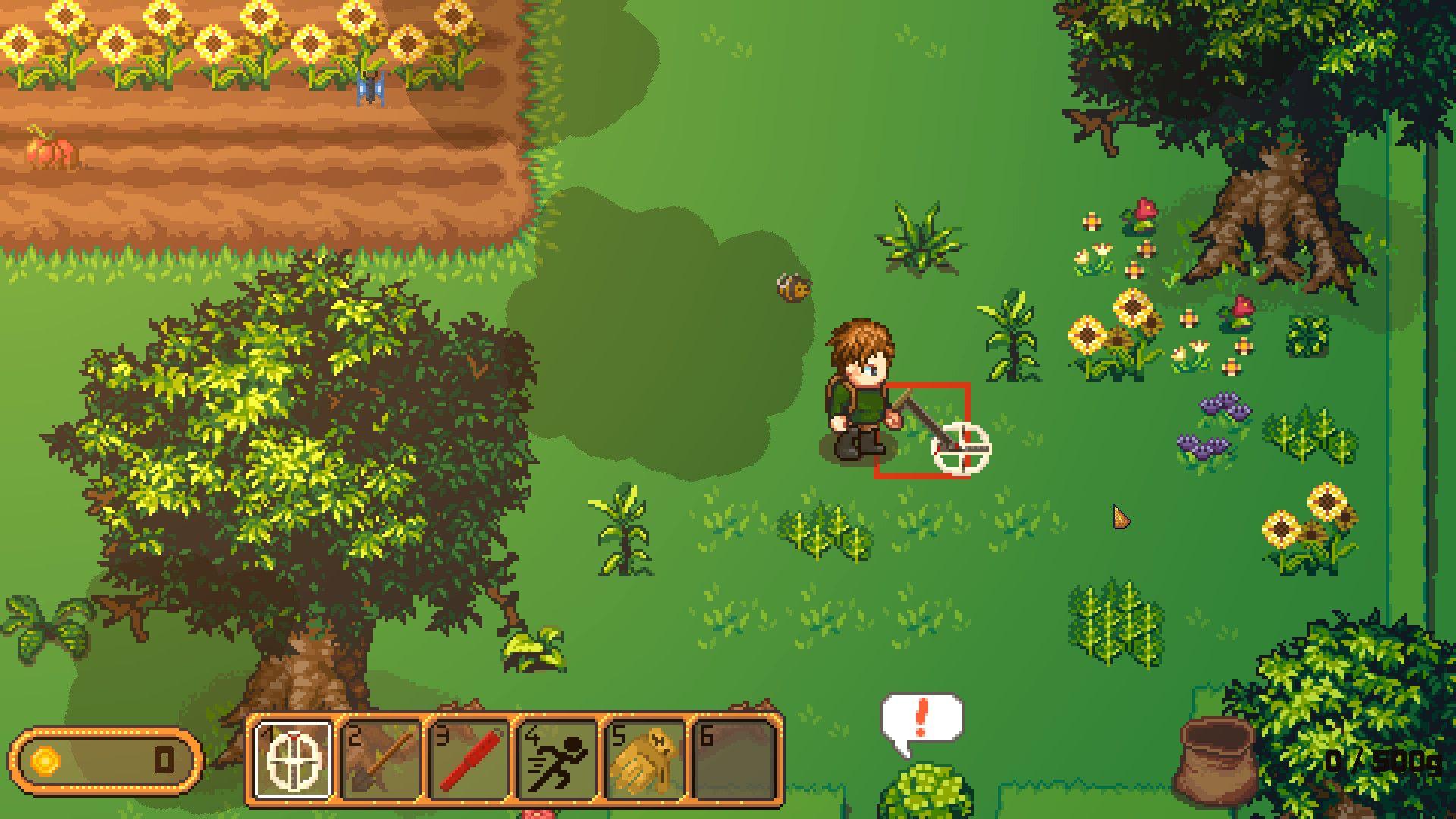The image size is (1456, 819).
Task: Tap the exclamation speech bubble
Action: coord(921,717)
